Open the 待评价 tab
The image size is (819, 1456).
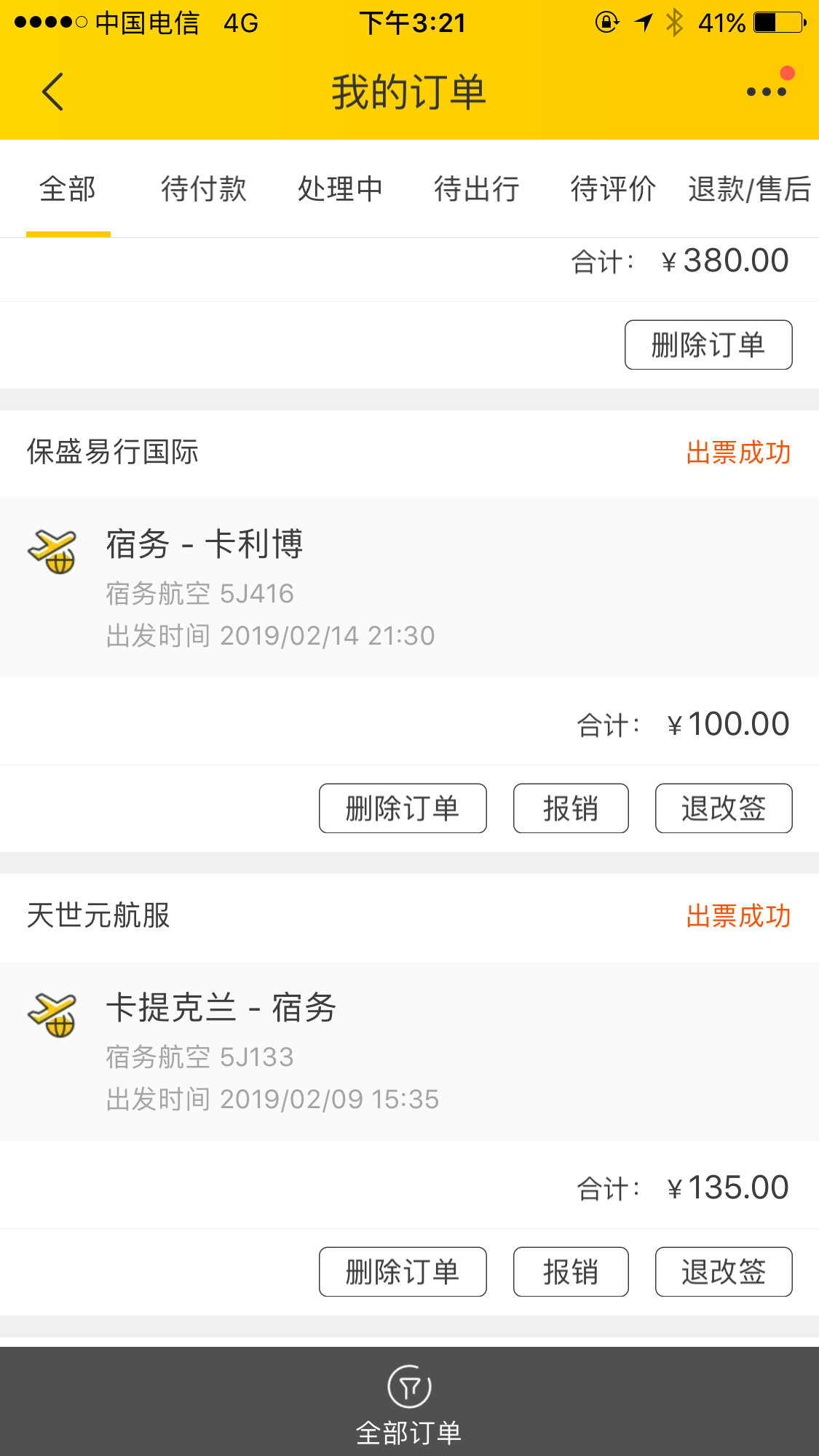[613, 189]
